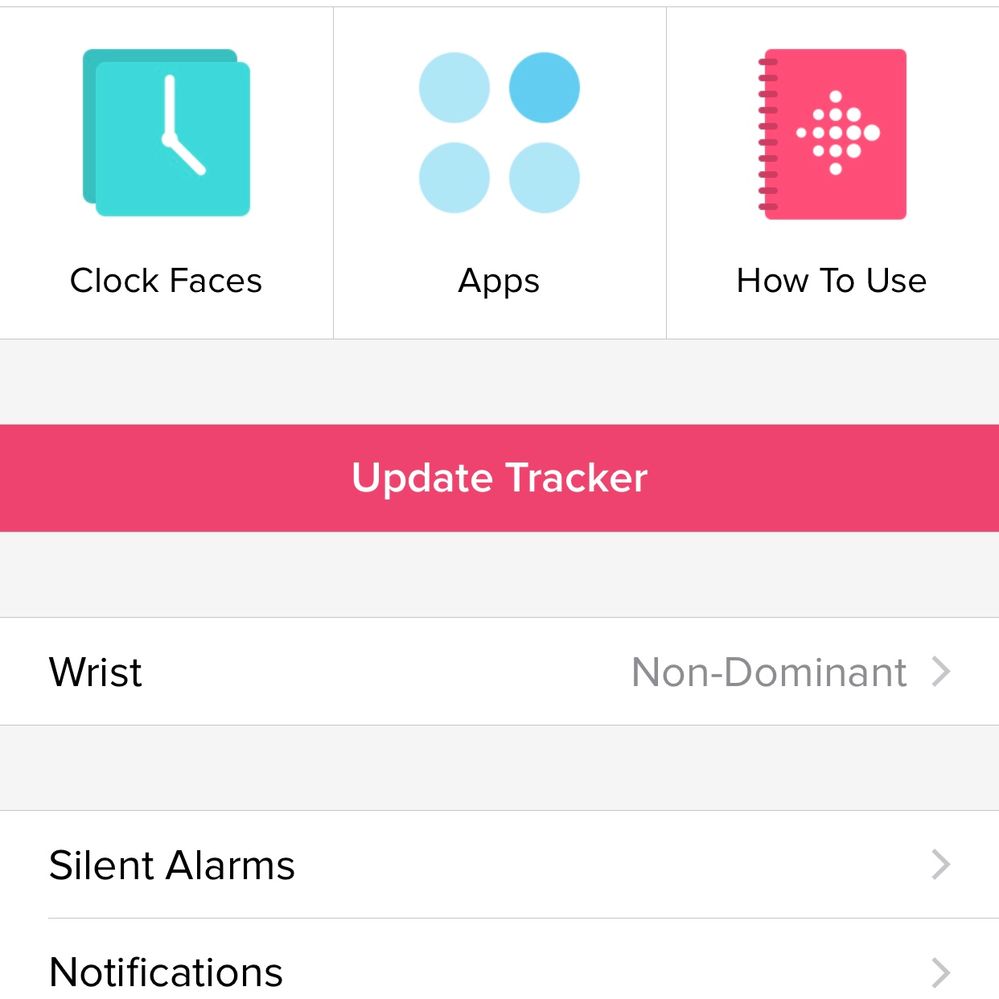
Task: Change the Wrist setting
Action: [499, 672]
